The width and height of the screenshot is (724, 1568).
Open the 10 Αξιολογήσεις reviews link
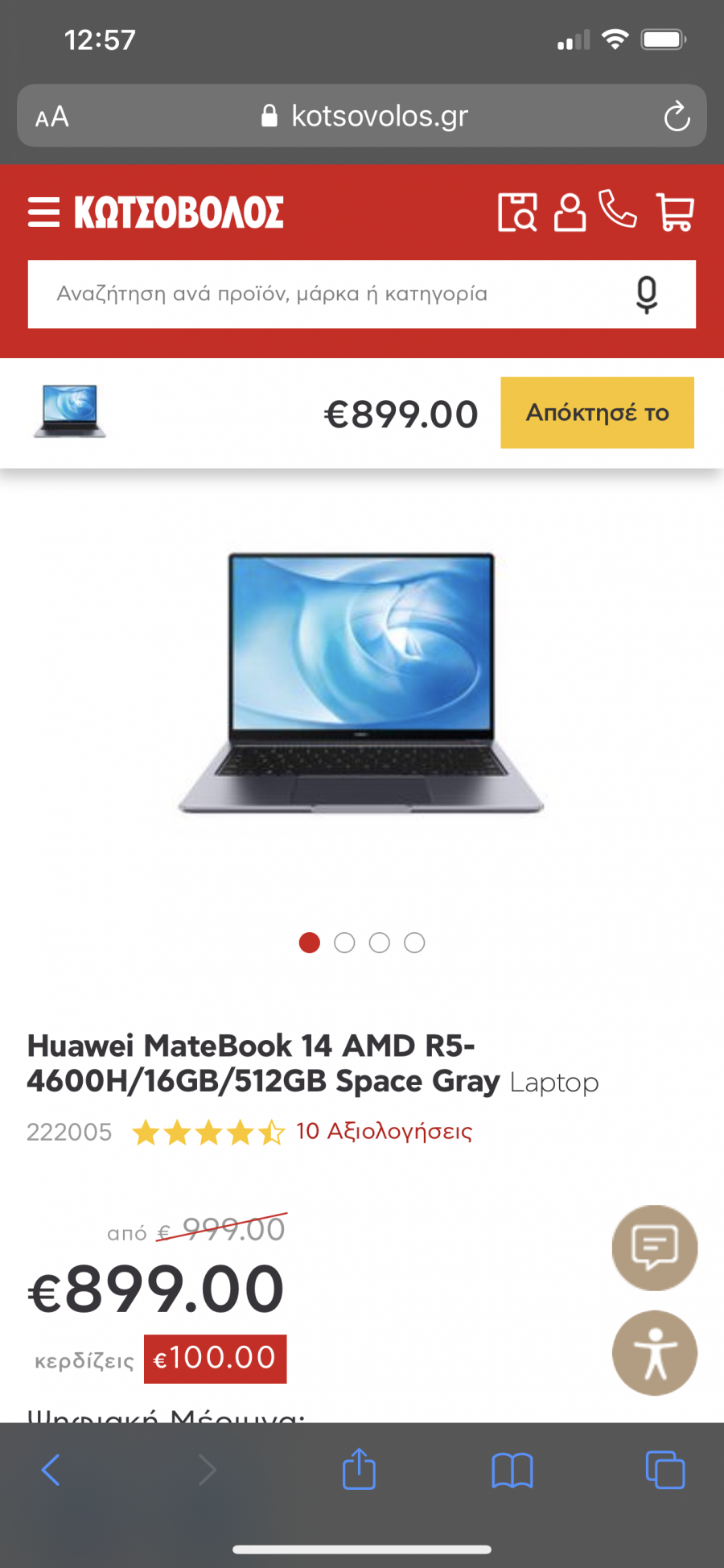coord(384,1132)
